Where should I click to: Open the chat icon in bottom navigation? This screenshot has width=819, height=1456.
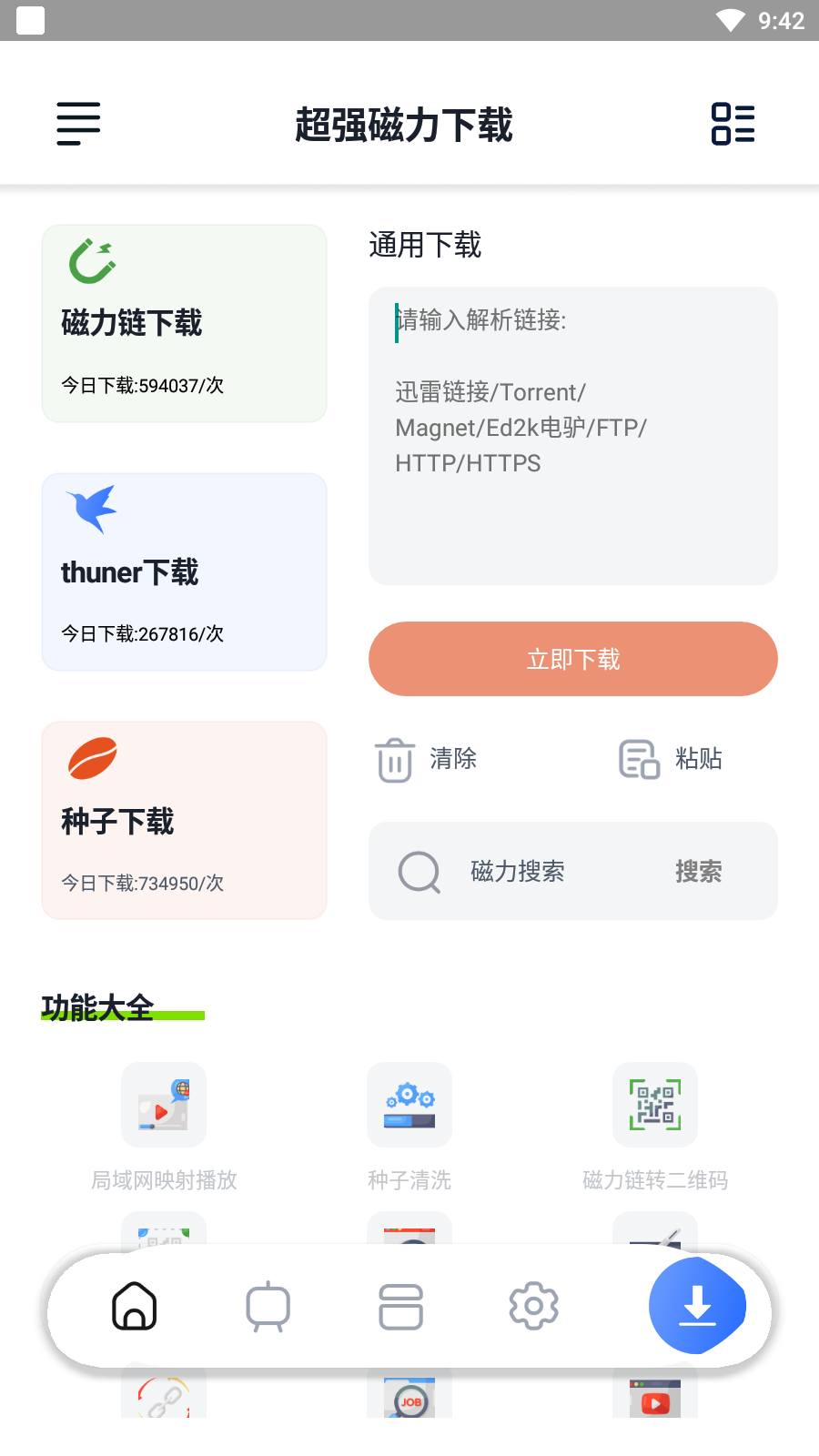pos(267,1306)
